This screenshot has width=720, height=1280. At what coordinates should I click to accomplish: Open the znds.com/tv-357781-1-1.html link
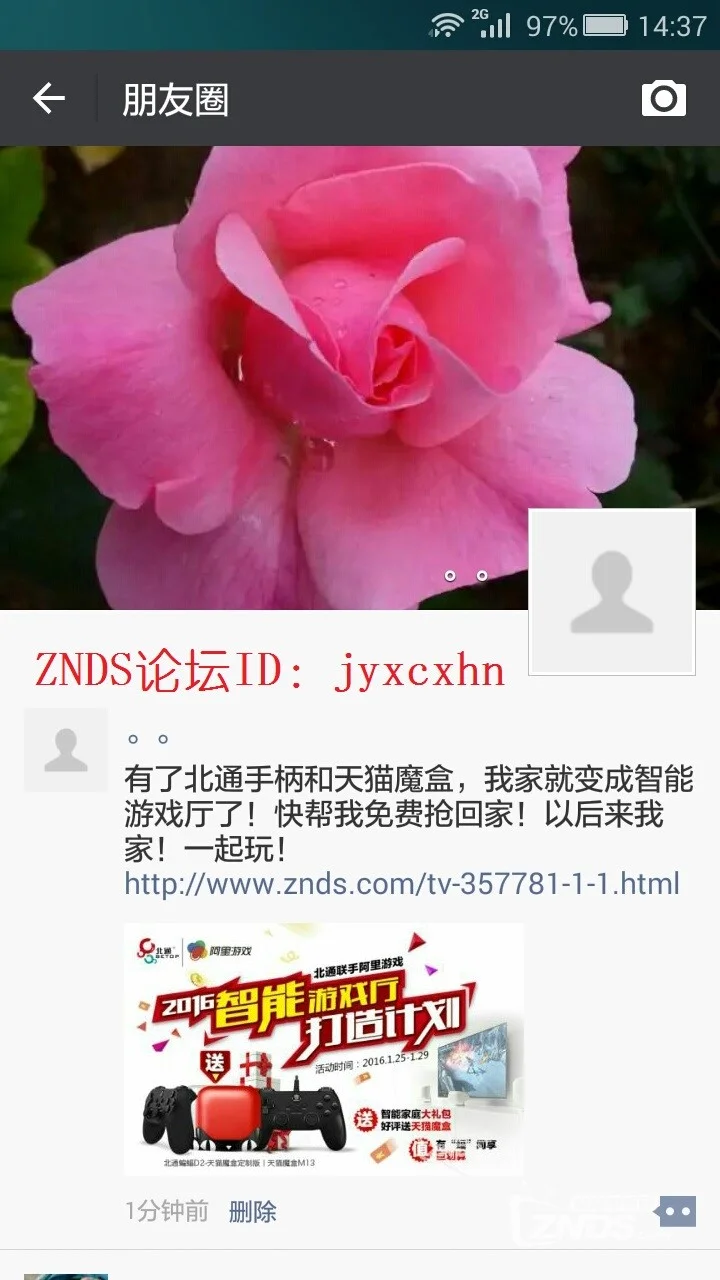(x=402, y=884)
